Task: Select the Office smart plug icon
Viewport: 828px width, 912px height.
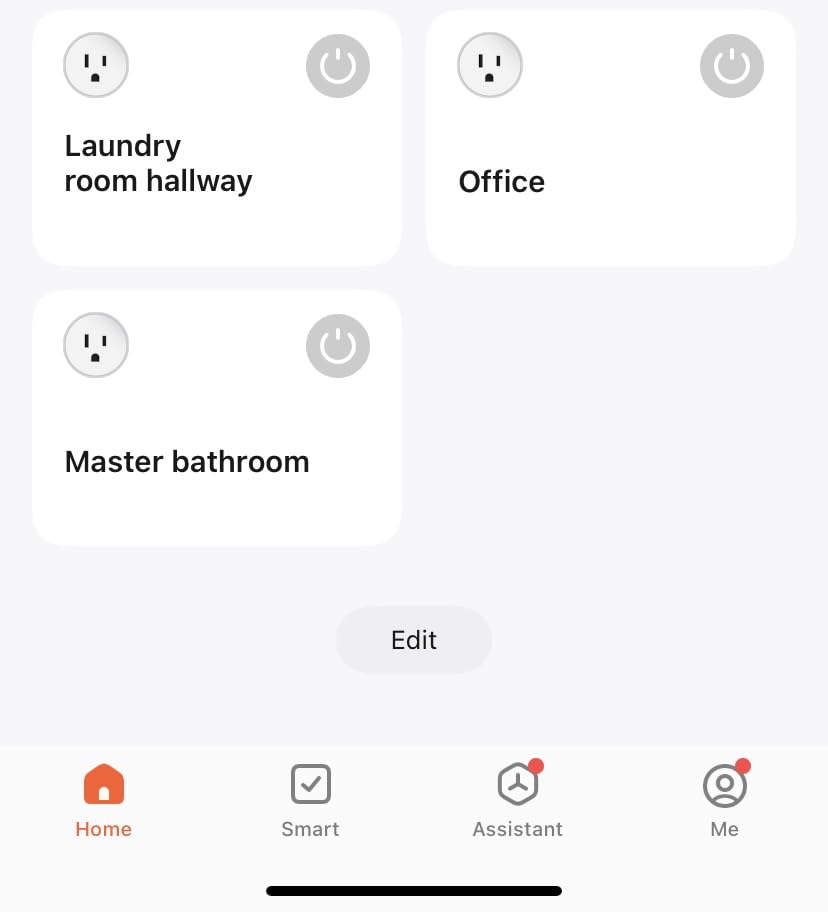Action: [490, 65]
